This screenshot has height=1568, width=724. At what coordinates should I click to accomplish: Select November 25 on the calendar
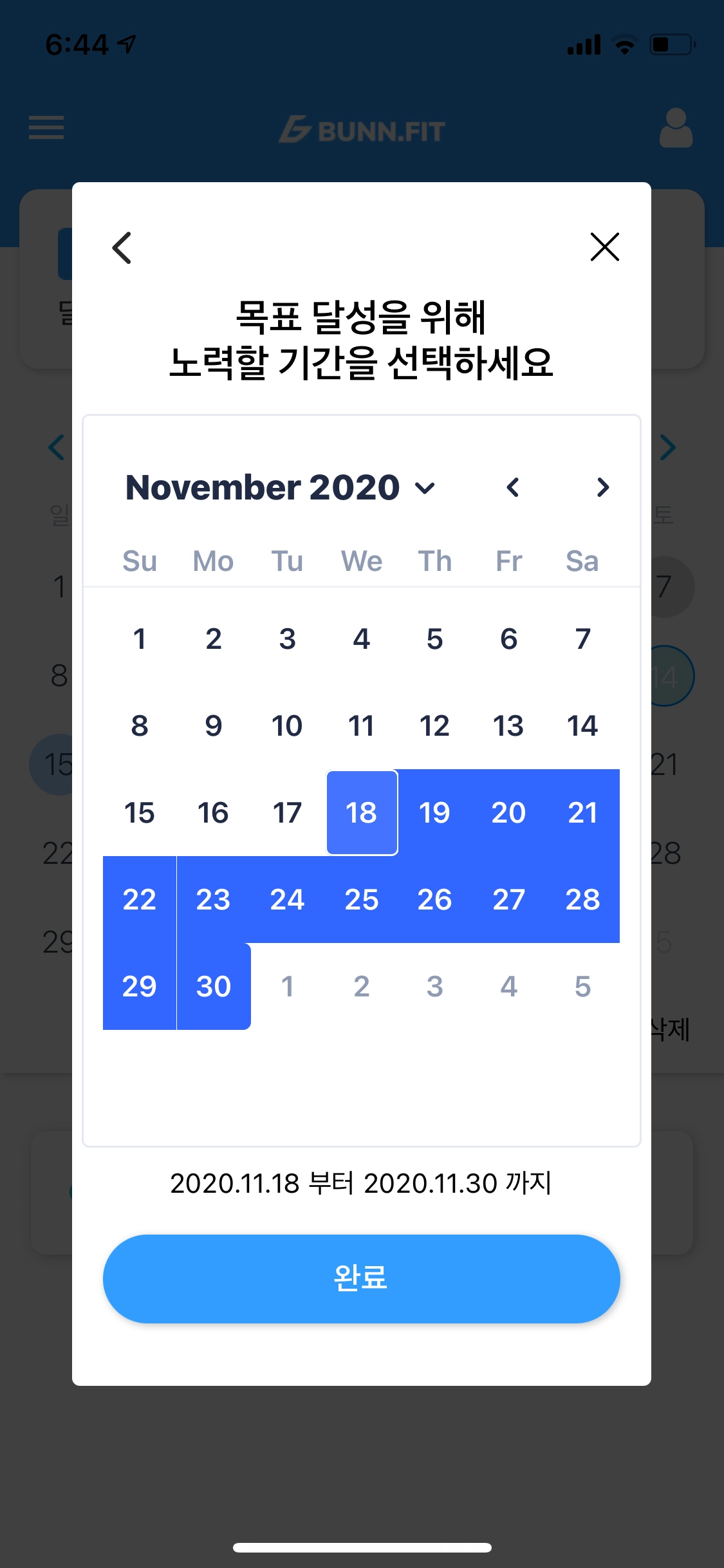(x=361, y=899)
